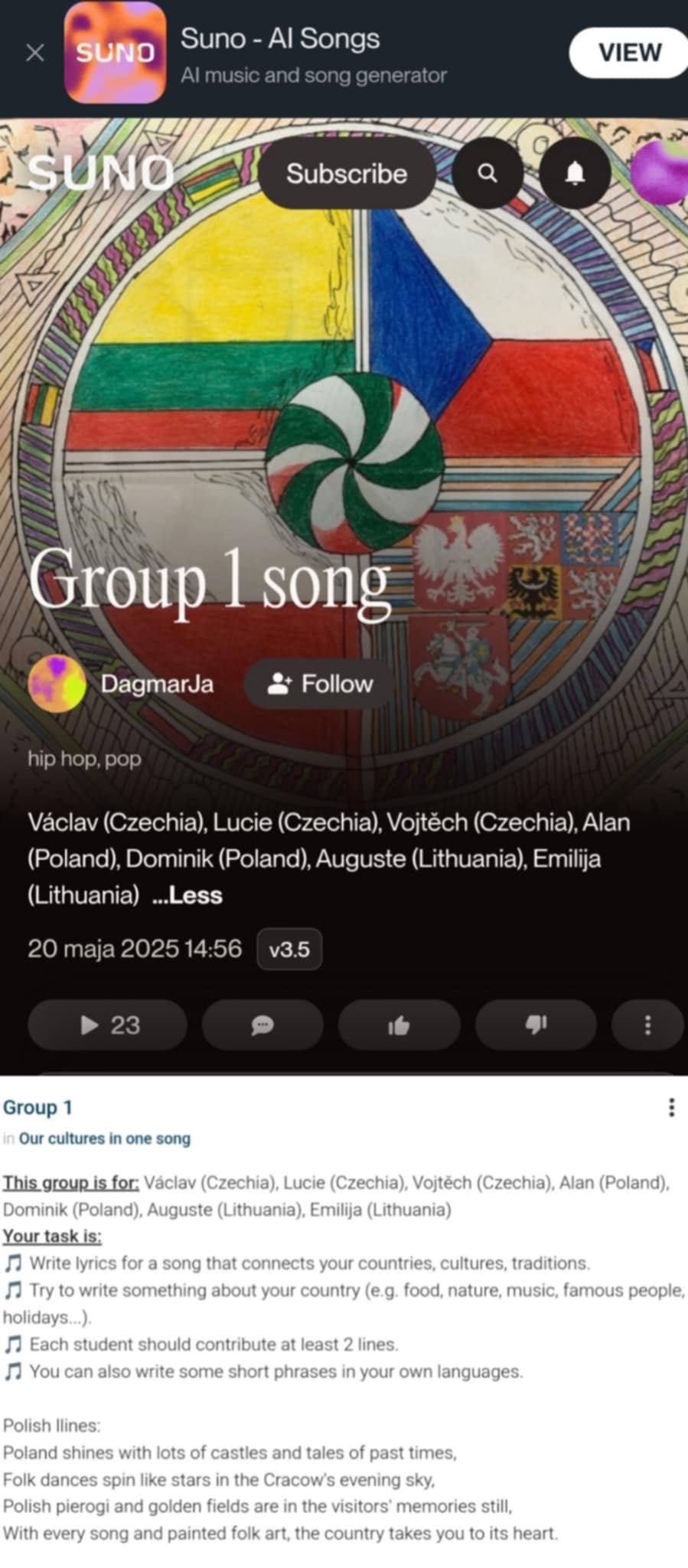Open the overflow menu beside Group 1

pyautogui.click(x=671, y=1107)
